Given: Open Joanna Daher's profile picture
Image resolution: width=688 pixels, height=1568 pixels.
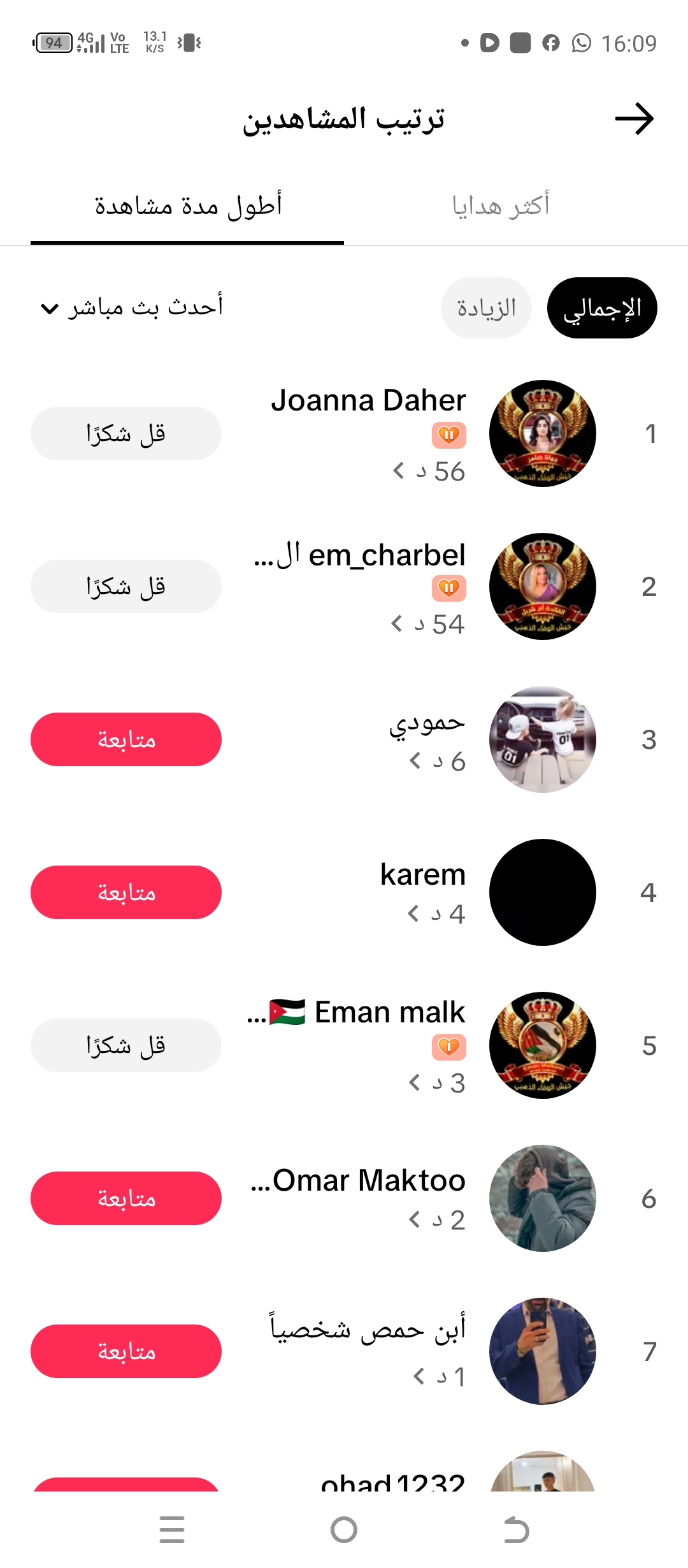Looking at the screenshot, I should coord(543,433).
